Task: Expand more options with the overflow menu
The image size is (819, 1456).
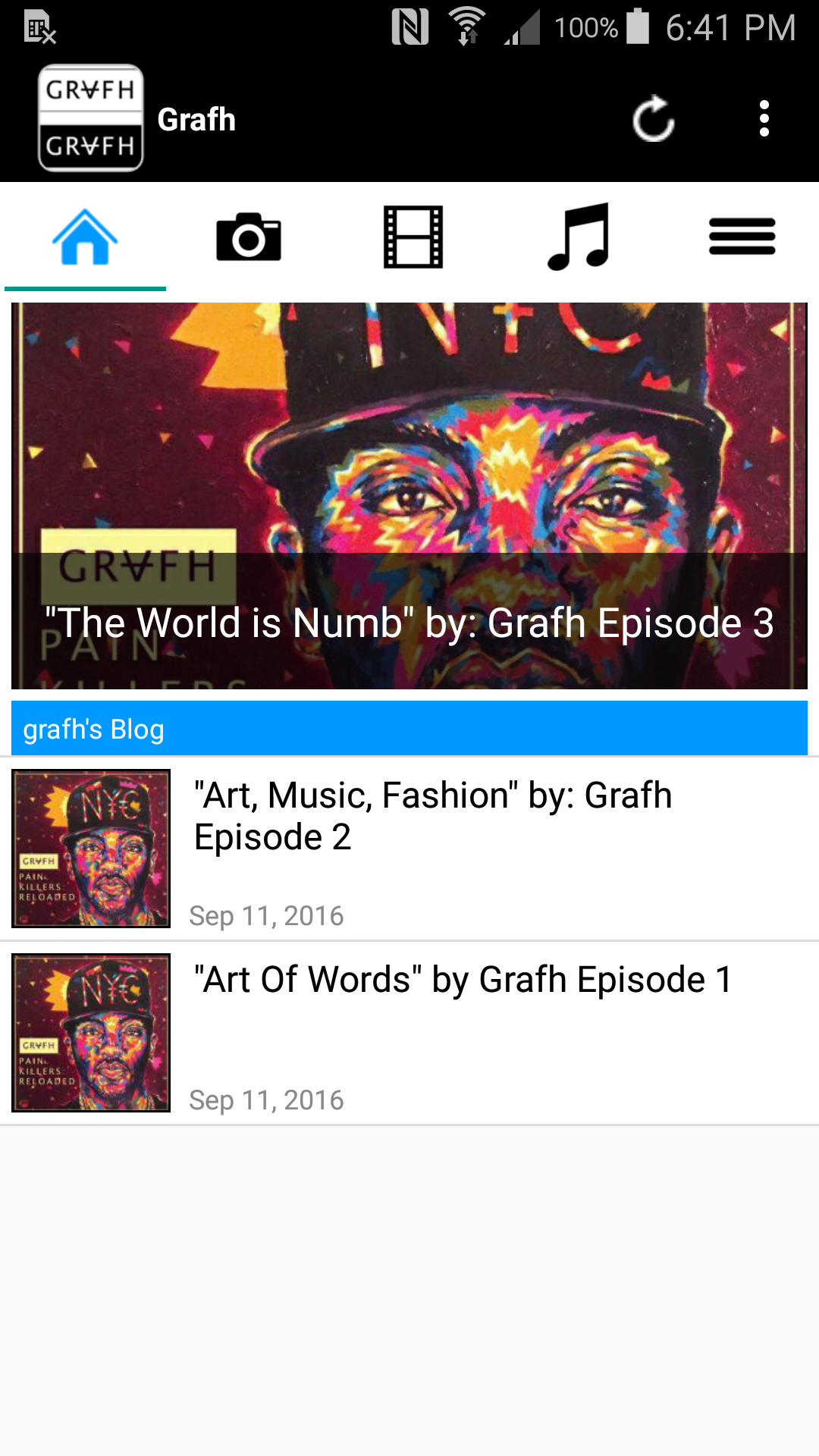Action: (x=763, y=118)
